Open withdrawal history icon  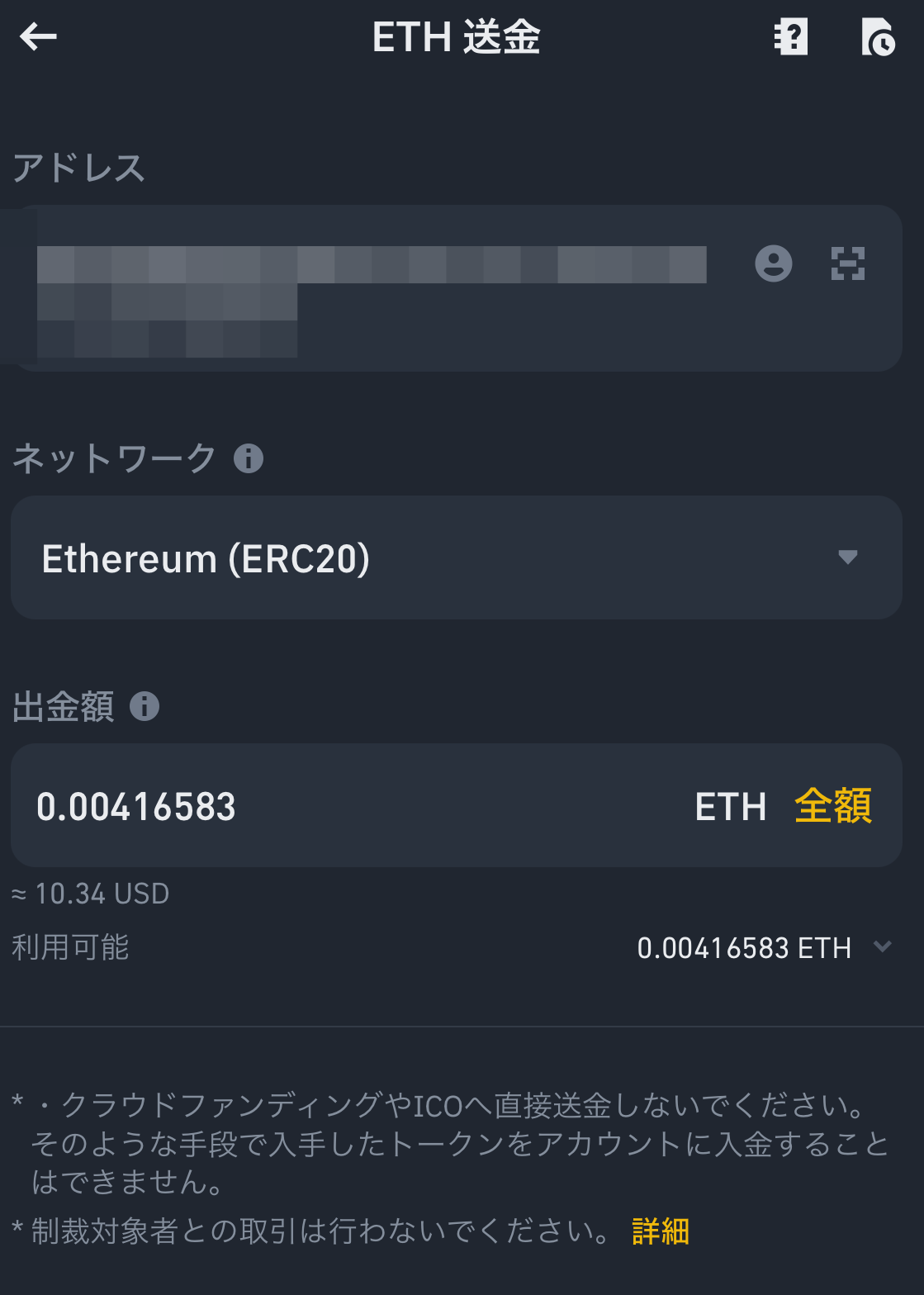pos(877,37)
